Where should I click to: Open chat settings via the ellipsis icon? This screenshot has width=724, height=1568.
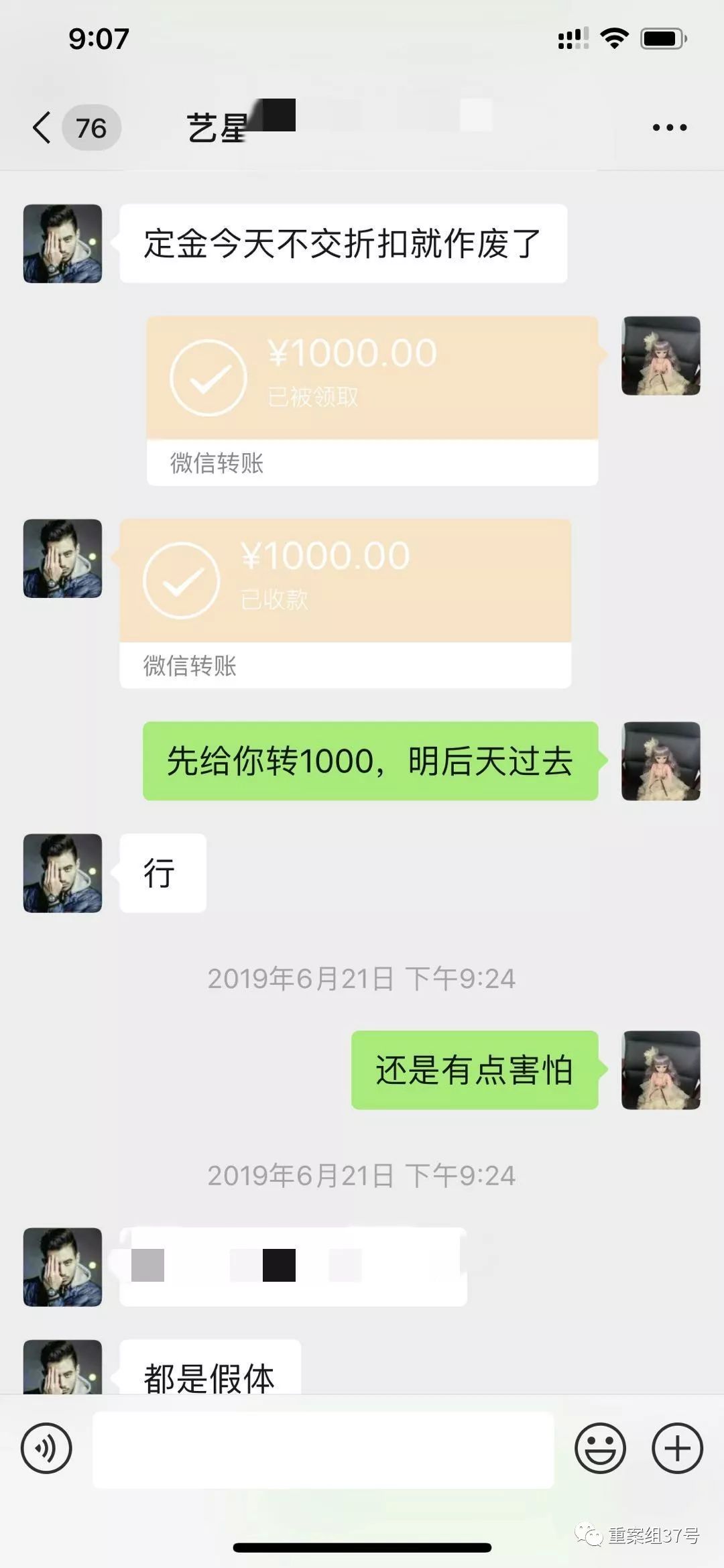(668, 126)
